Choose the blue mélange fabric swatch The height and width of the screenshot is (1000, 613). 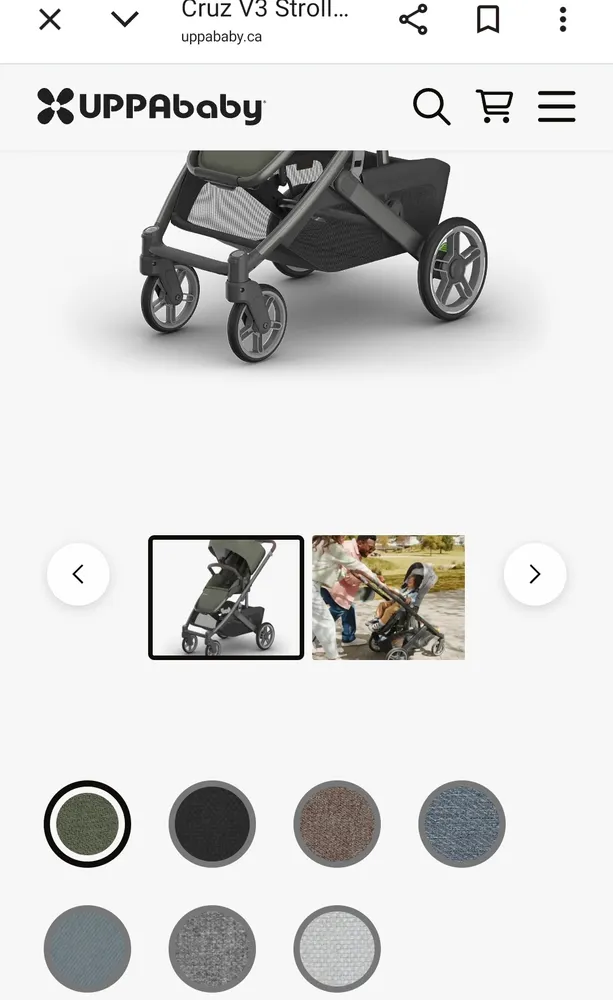click(x=462, y=824)
